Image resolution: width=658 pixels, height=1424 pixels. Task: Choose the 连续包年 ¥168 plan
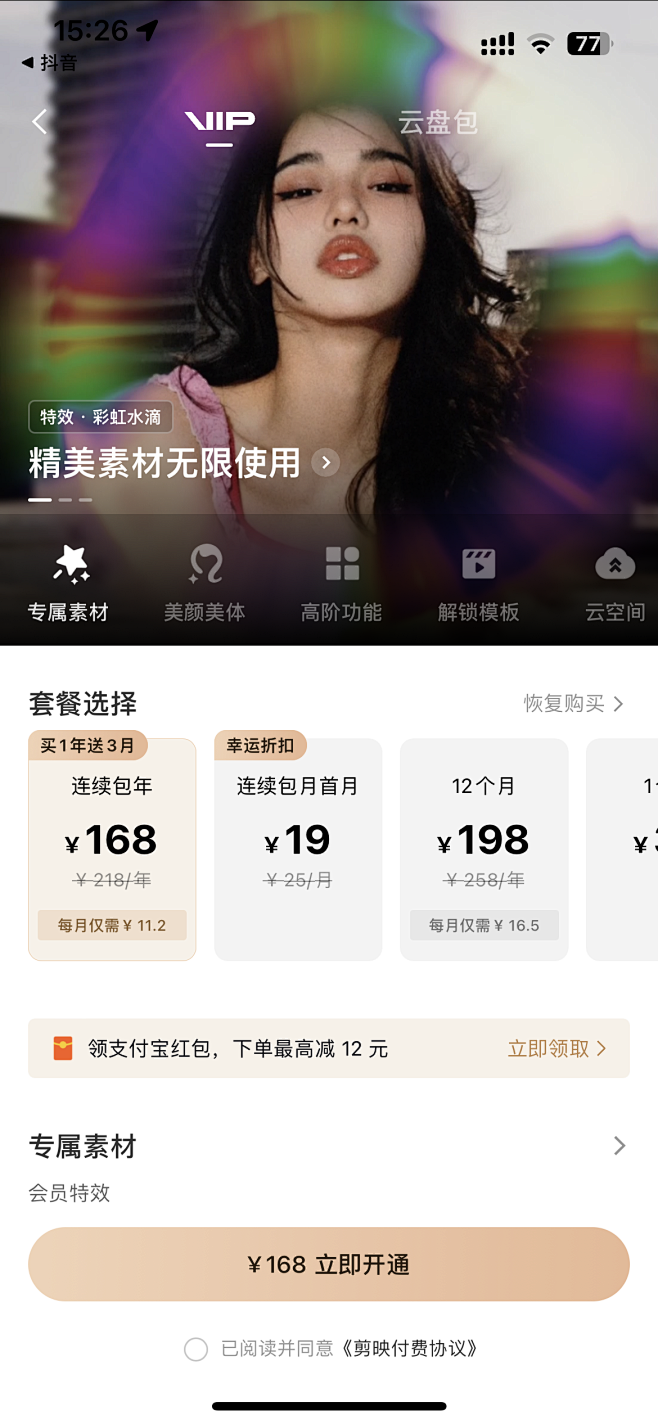[112, 850]
